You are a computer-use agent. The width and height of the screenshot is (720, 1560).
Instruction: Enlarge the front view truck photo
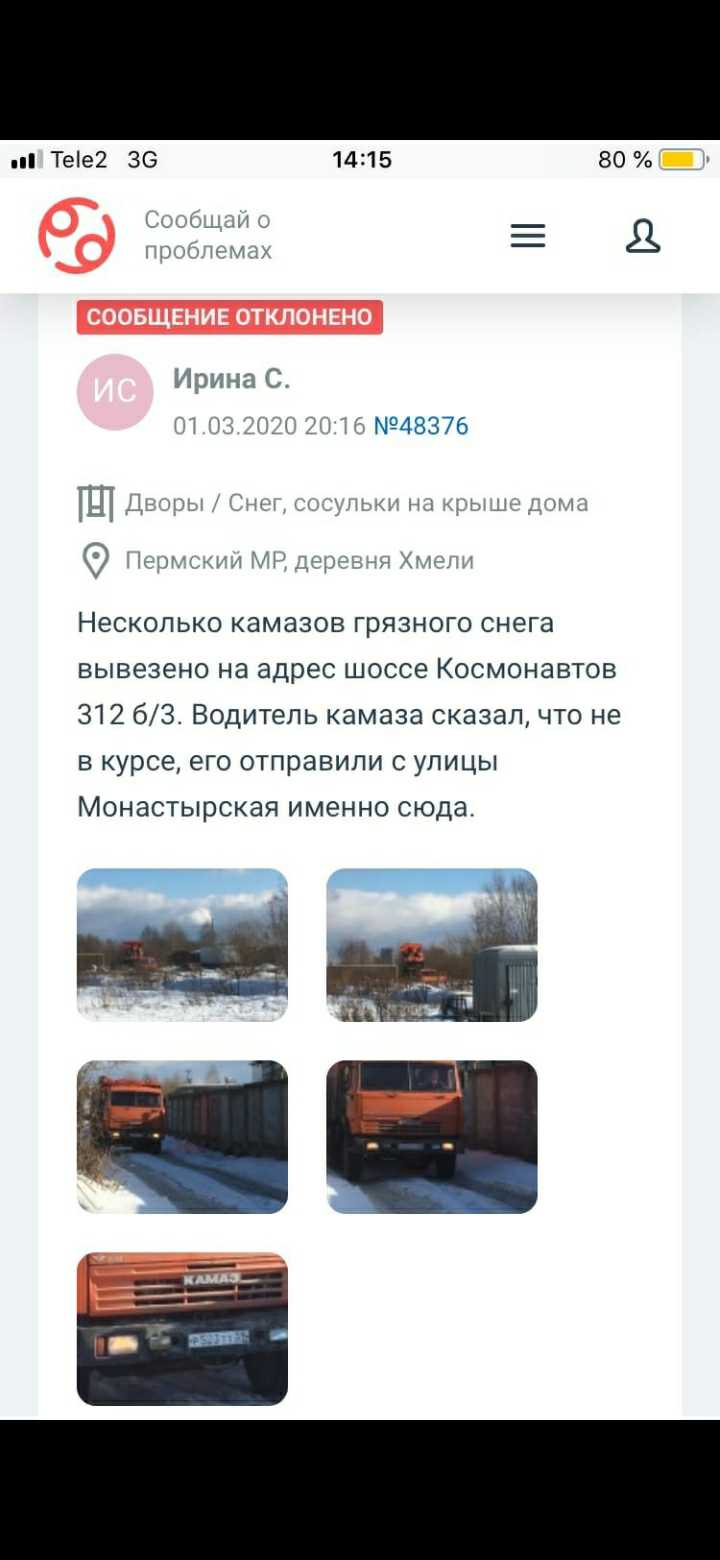pyautogui.click(x=432, y=1137)
